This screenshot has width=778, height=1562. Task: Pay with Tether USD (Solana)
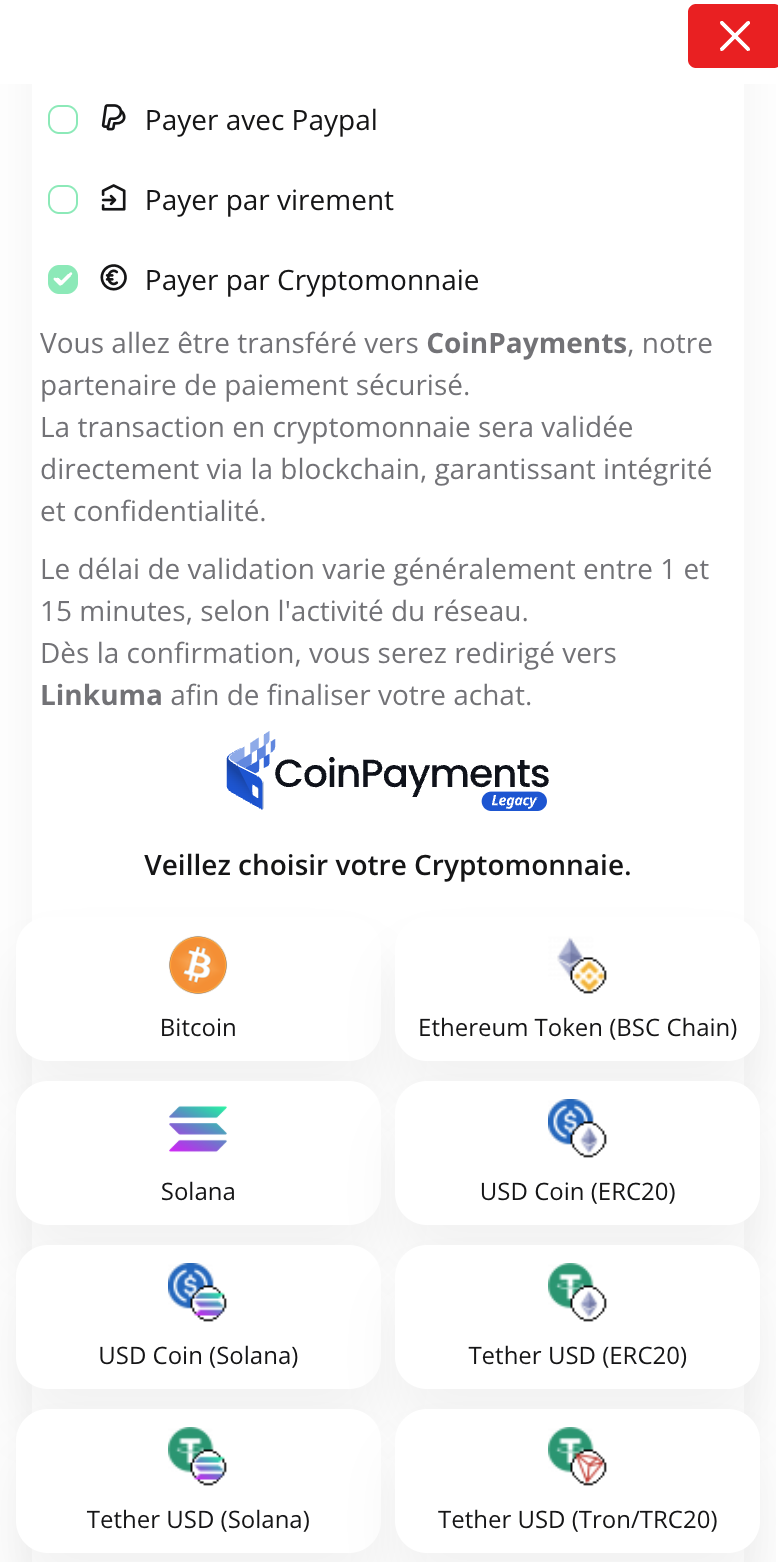(198, 1480)
